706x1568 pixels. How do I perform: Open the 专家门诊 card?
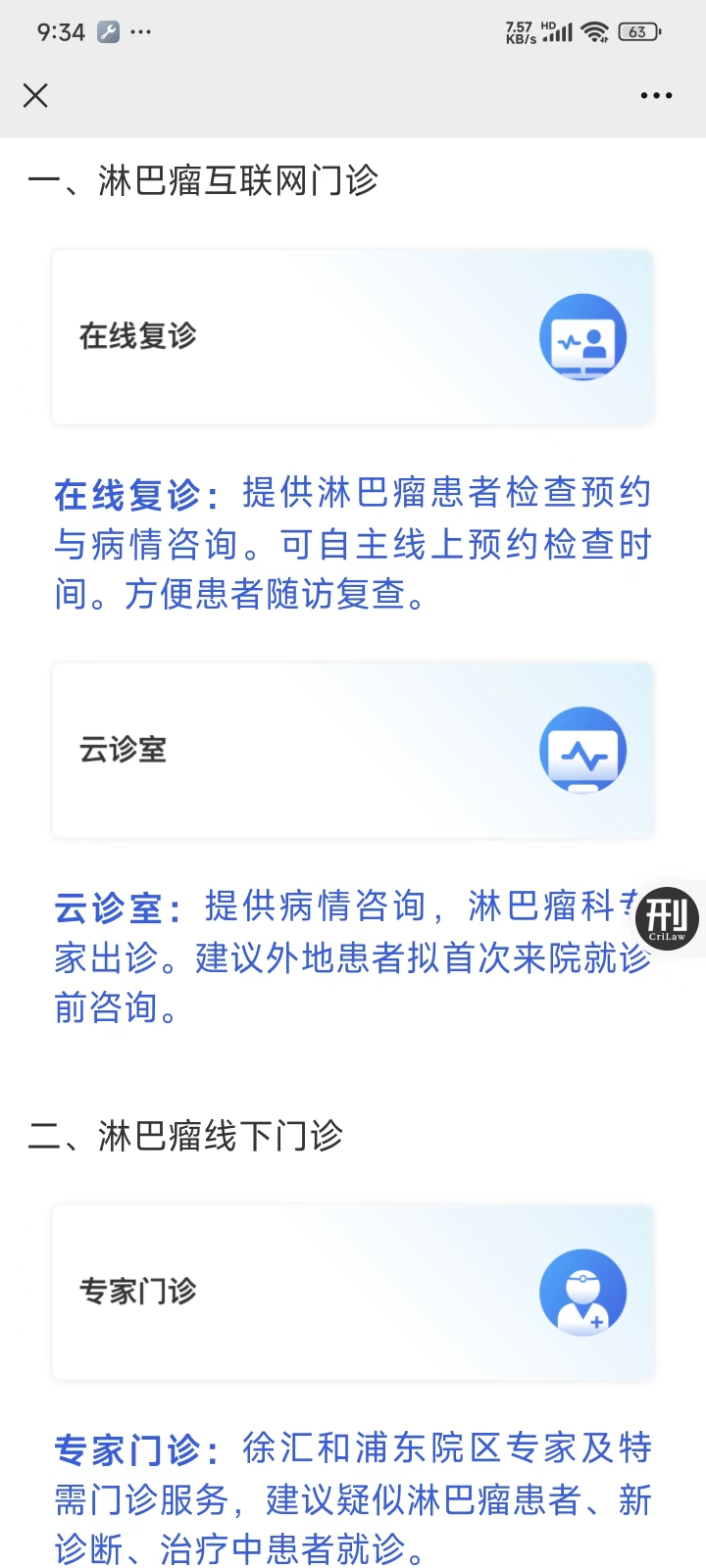point(352,1293)
